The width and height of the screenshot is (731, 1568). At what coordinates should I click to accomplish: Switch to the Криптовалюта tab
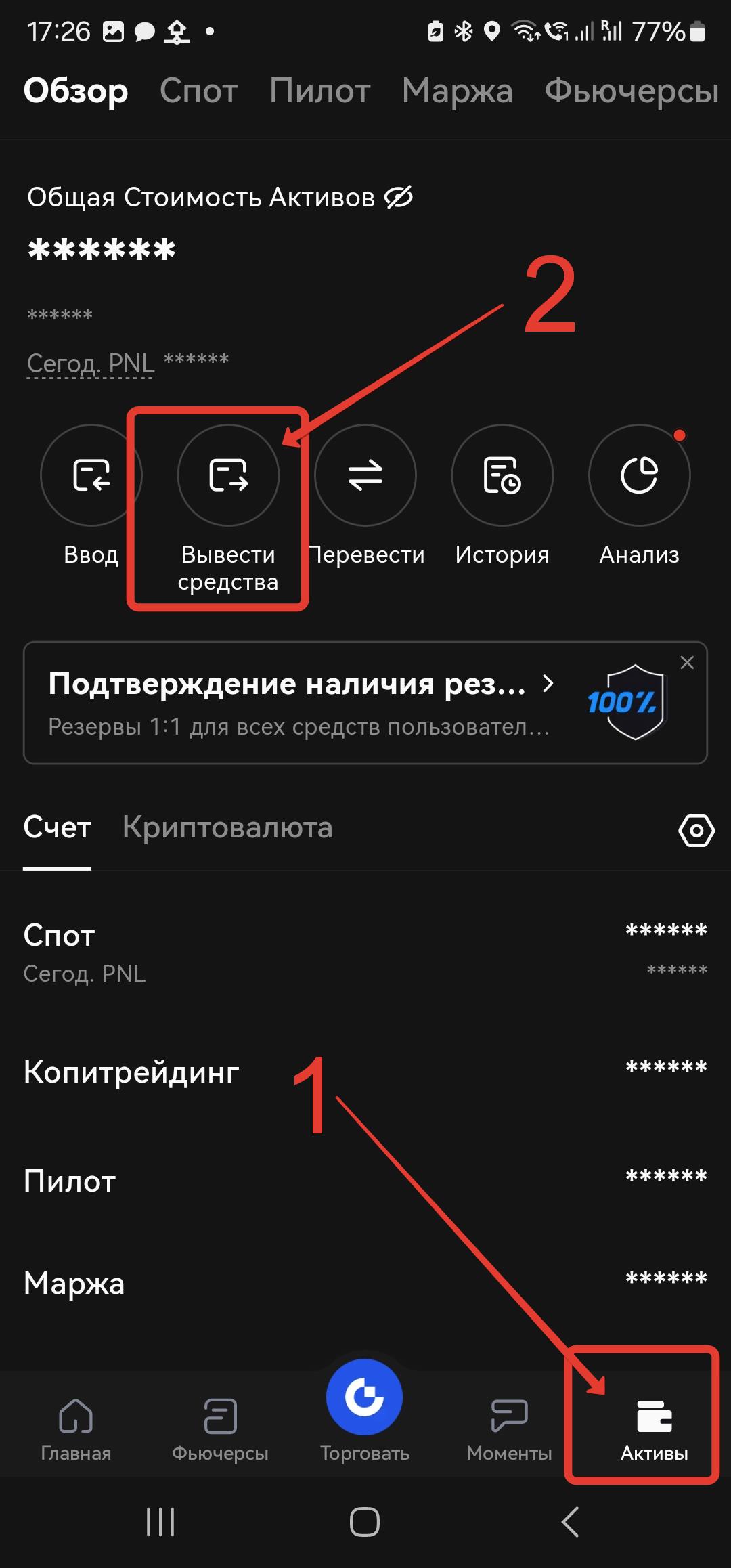point(227,827)
